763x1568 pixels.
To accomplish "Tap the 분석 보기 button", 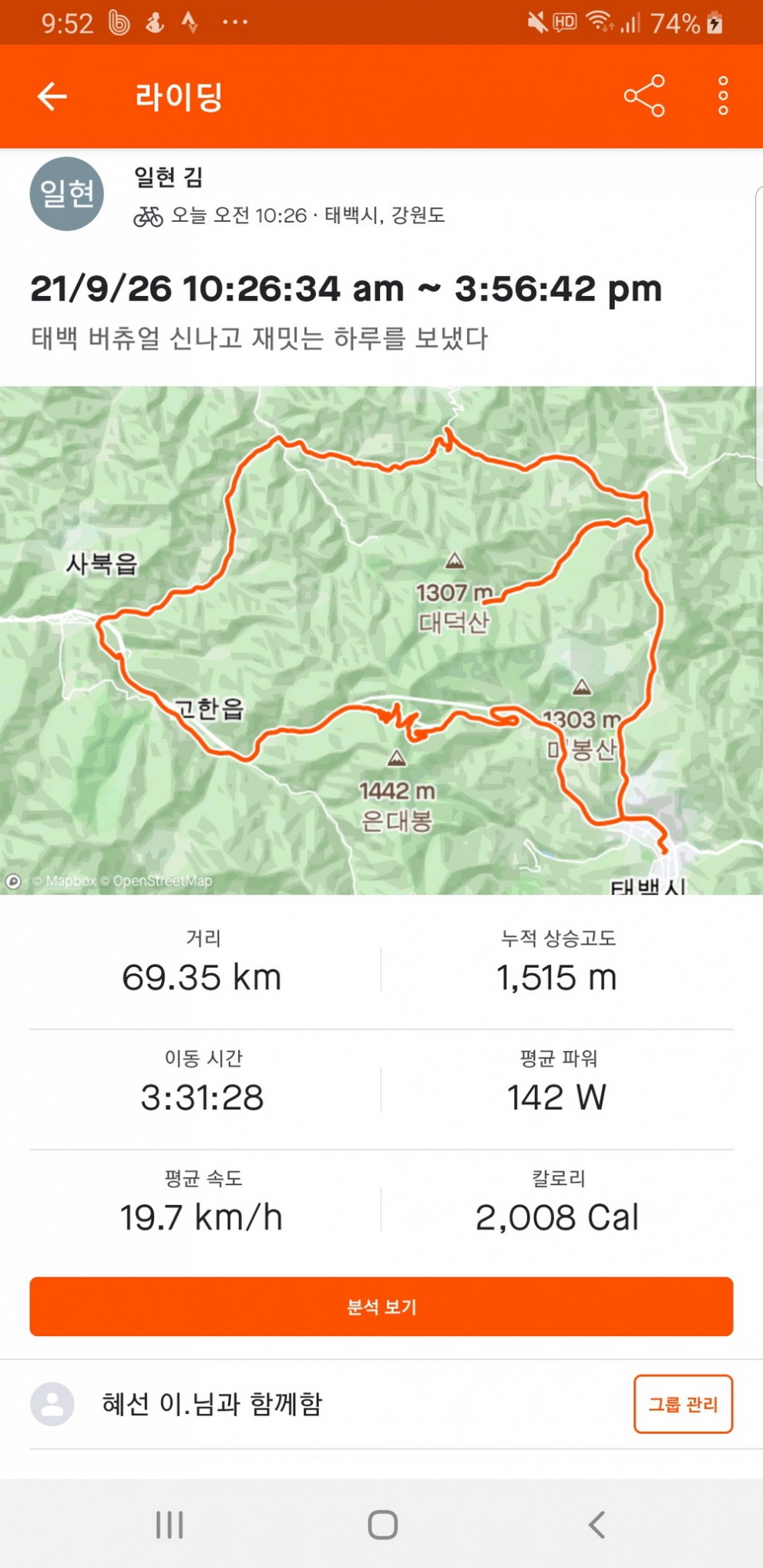I will point(381,1306).
